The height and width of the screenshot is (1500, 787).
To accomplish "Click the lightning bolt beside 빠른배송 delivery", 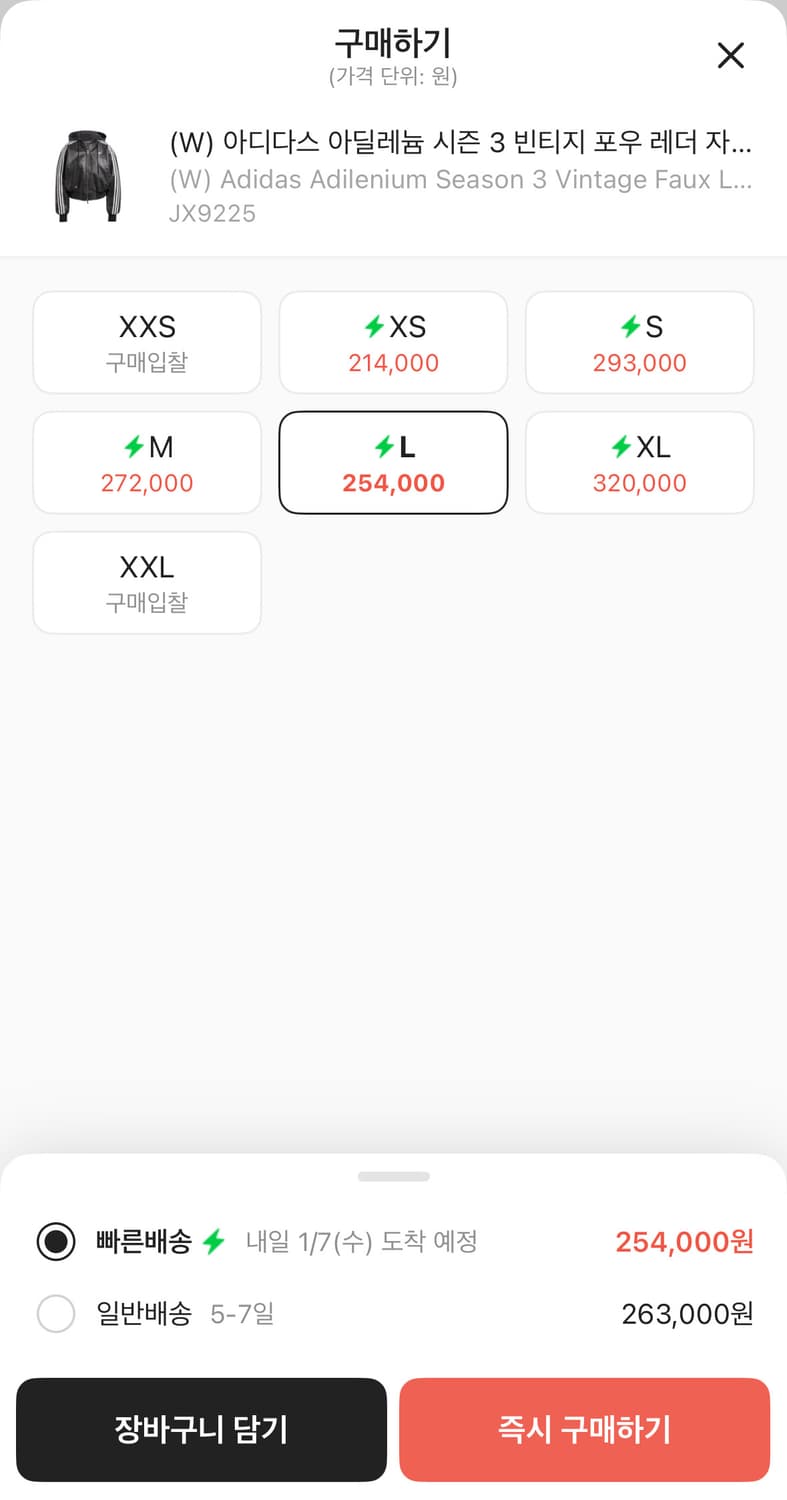I will (x=213, y=1242).
